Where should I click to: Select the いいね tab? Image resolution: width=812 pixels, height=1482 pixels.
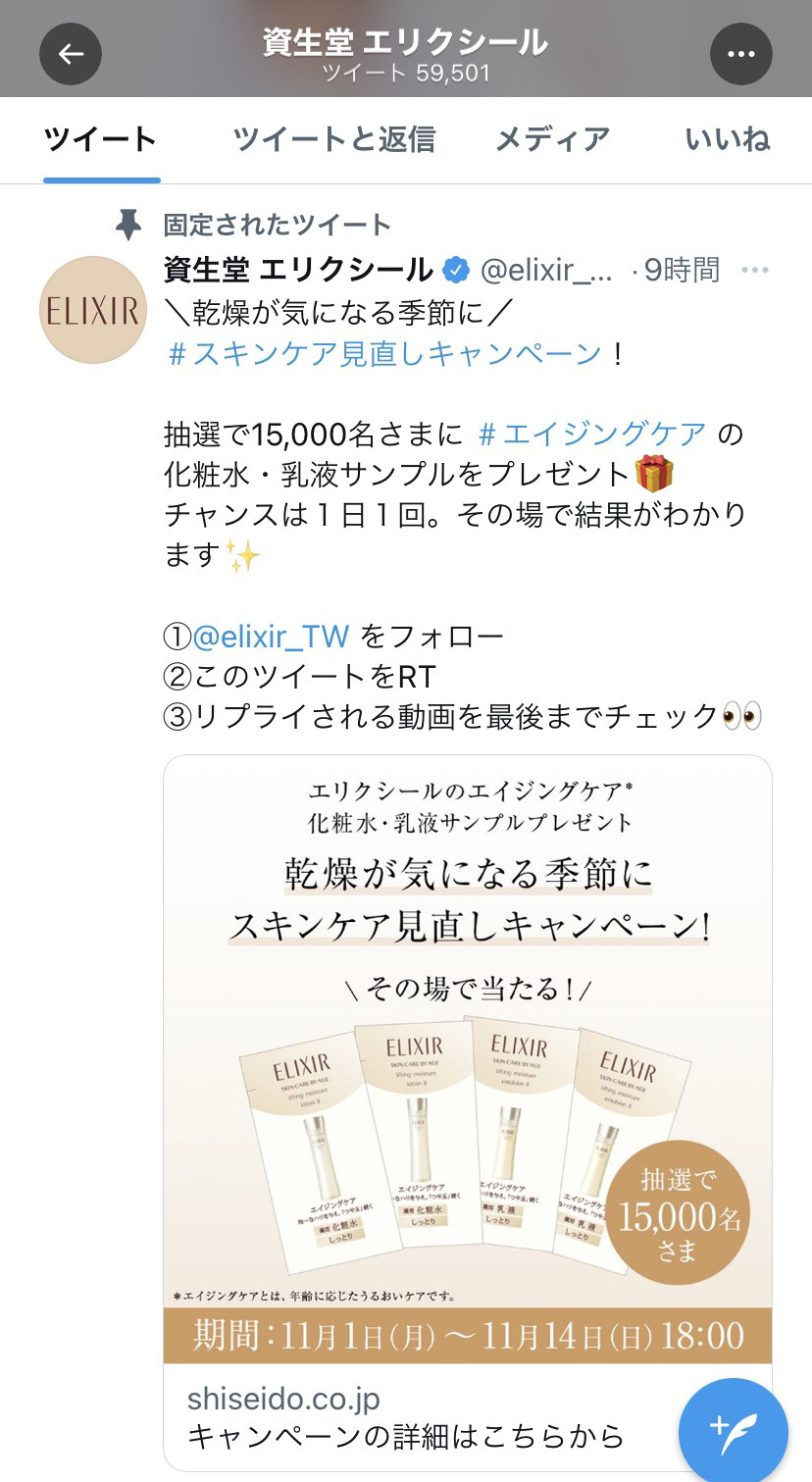727,139
